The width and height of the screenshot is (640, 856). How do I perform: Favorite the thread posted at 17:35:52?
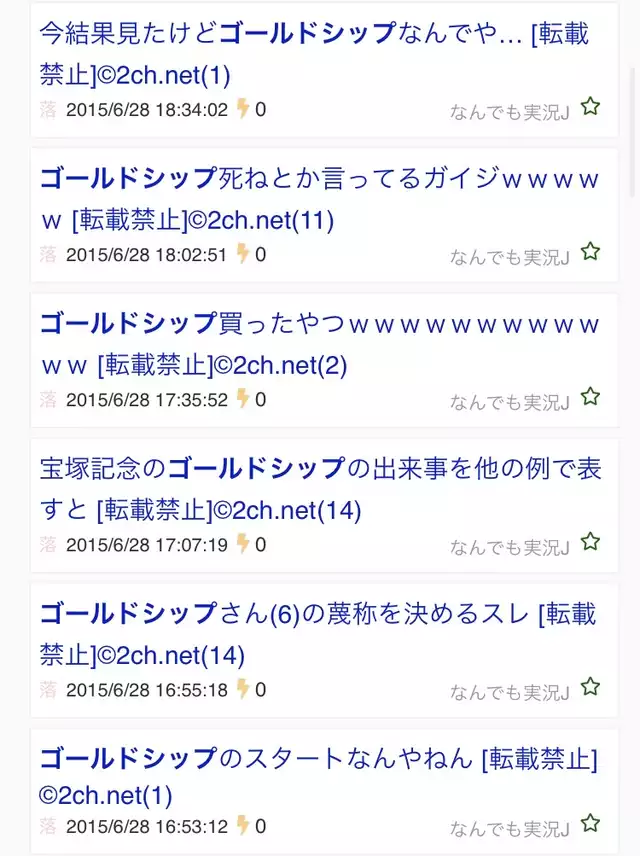590,398
